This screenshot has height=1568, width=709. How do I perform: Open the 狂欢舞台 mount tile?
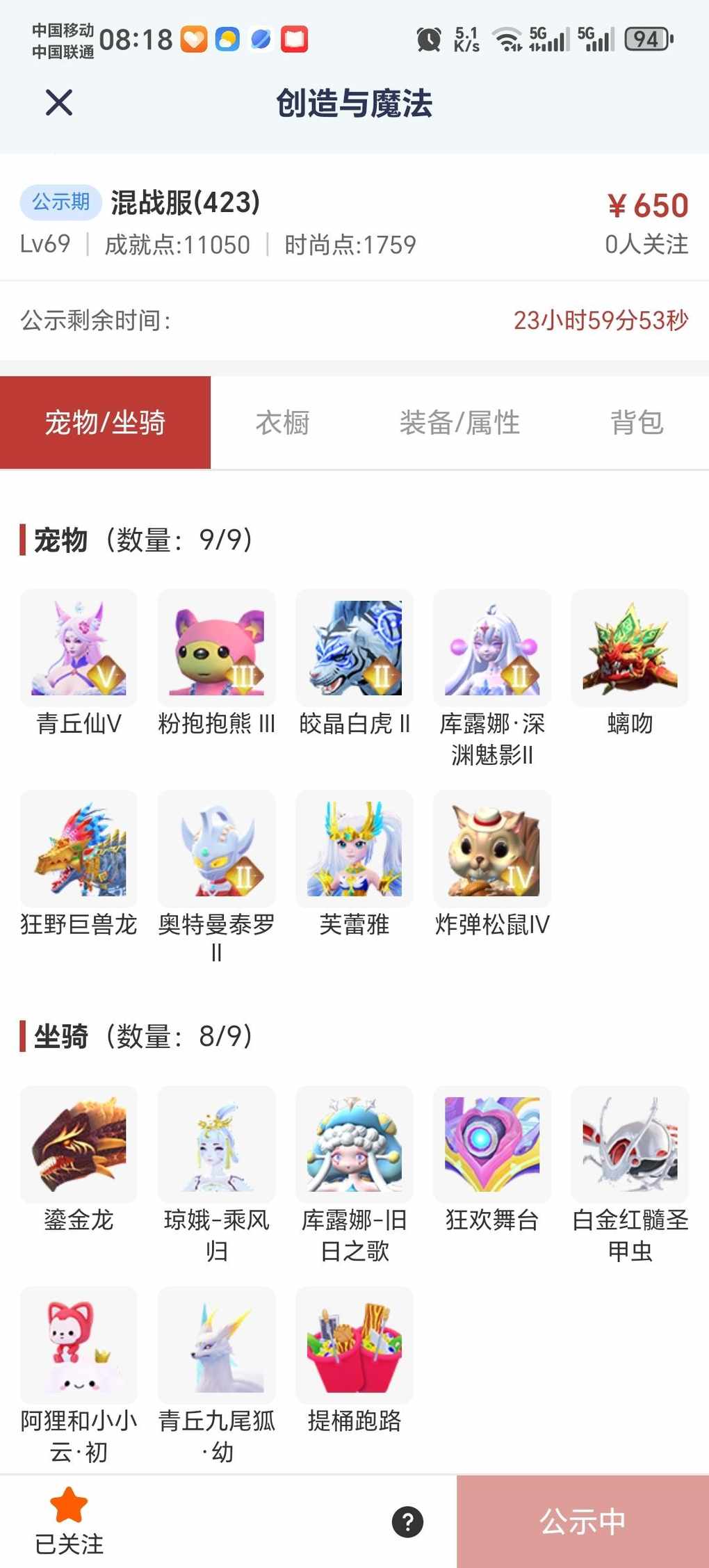point(492,1145)
